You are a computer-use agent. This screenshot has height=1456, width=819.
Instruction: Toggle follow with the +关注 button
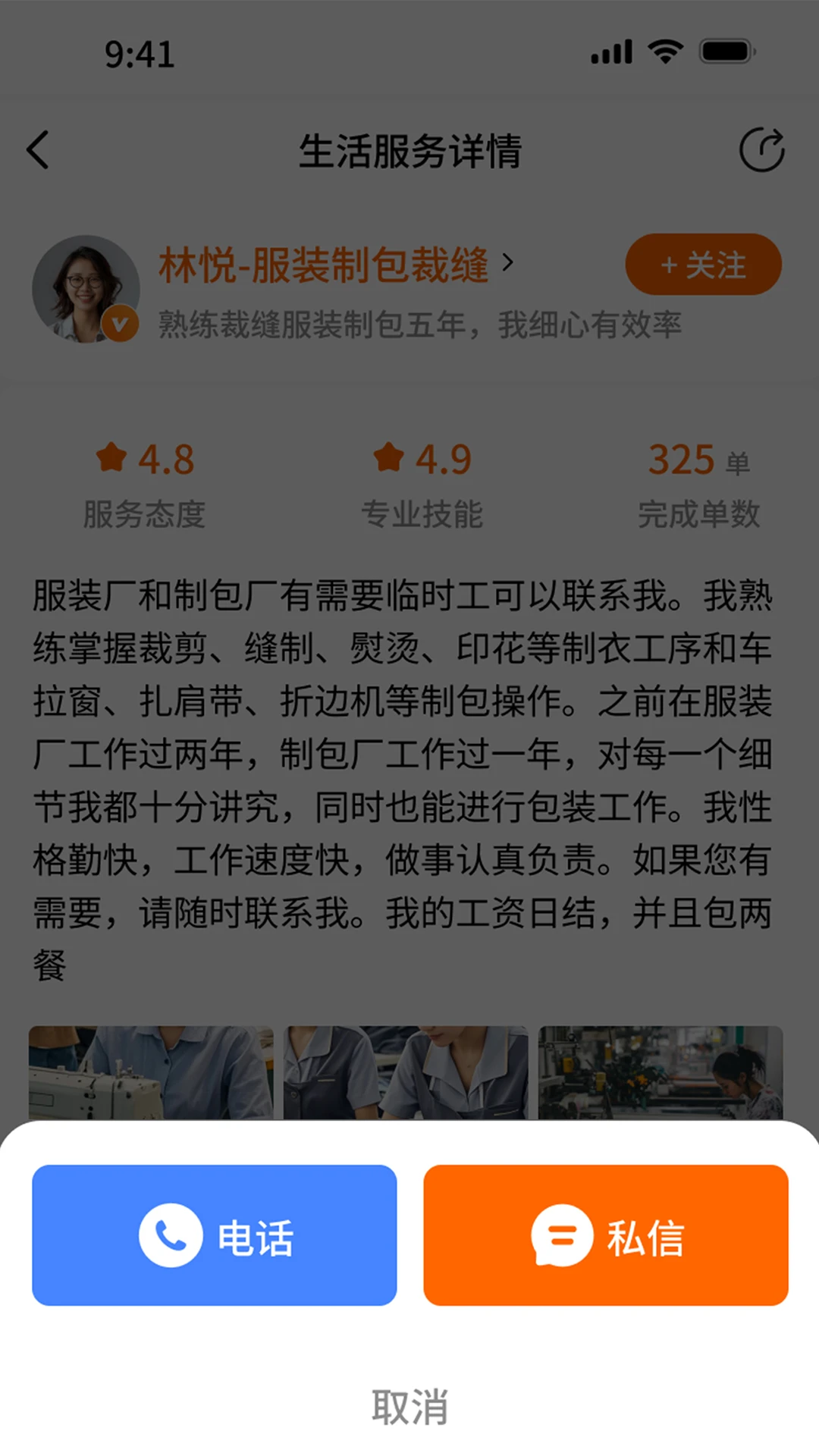click(702, 264)
